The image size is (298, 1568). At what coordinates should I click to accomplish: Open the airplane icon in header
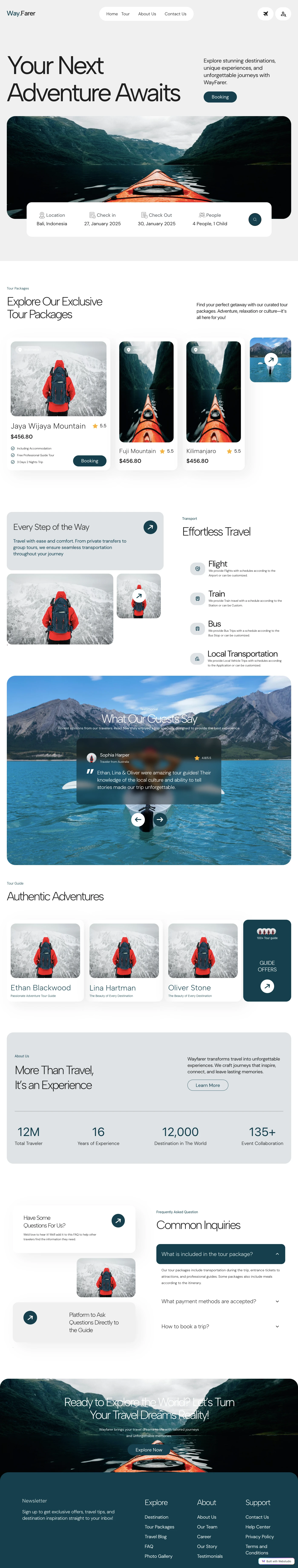[x=265, y=13]
